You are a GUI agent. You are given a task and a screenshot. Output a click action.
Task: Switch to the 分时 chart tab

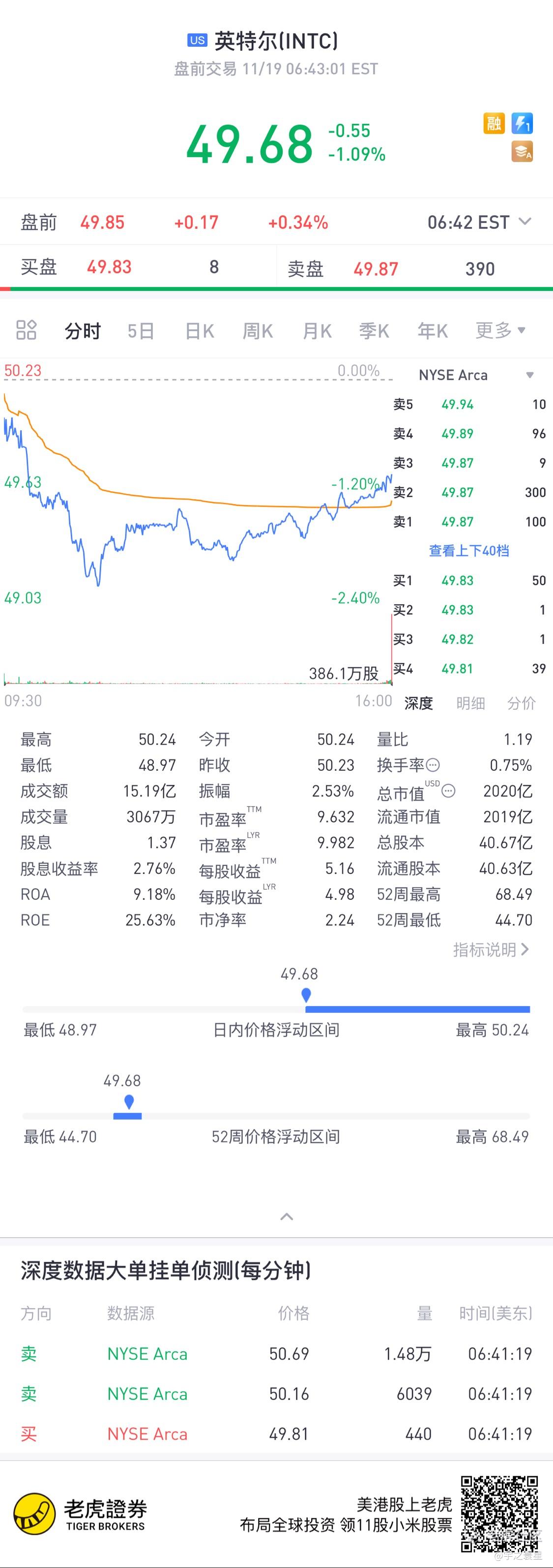82,331
